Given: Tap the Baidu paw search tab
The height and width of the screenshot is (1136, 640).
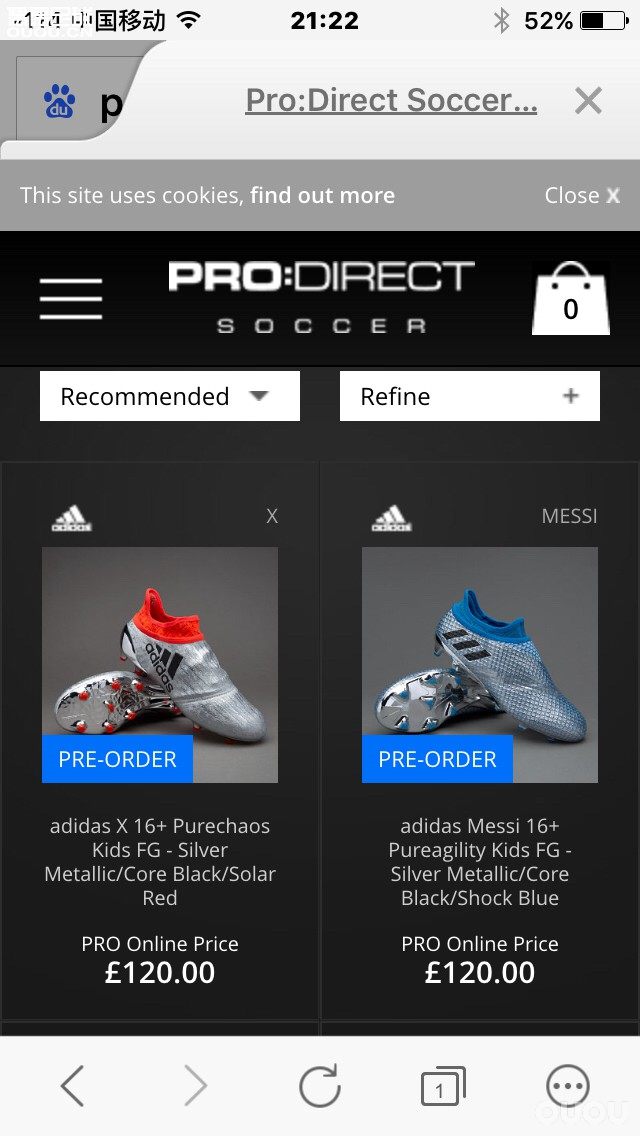Looking at the screenshot, I should (x=80, y=102).
